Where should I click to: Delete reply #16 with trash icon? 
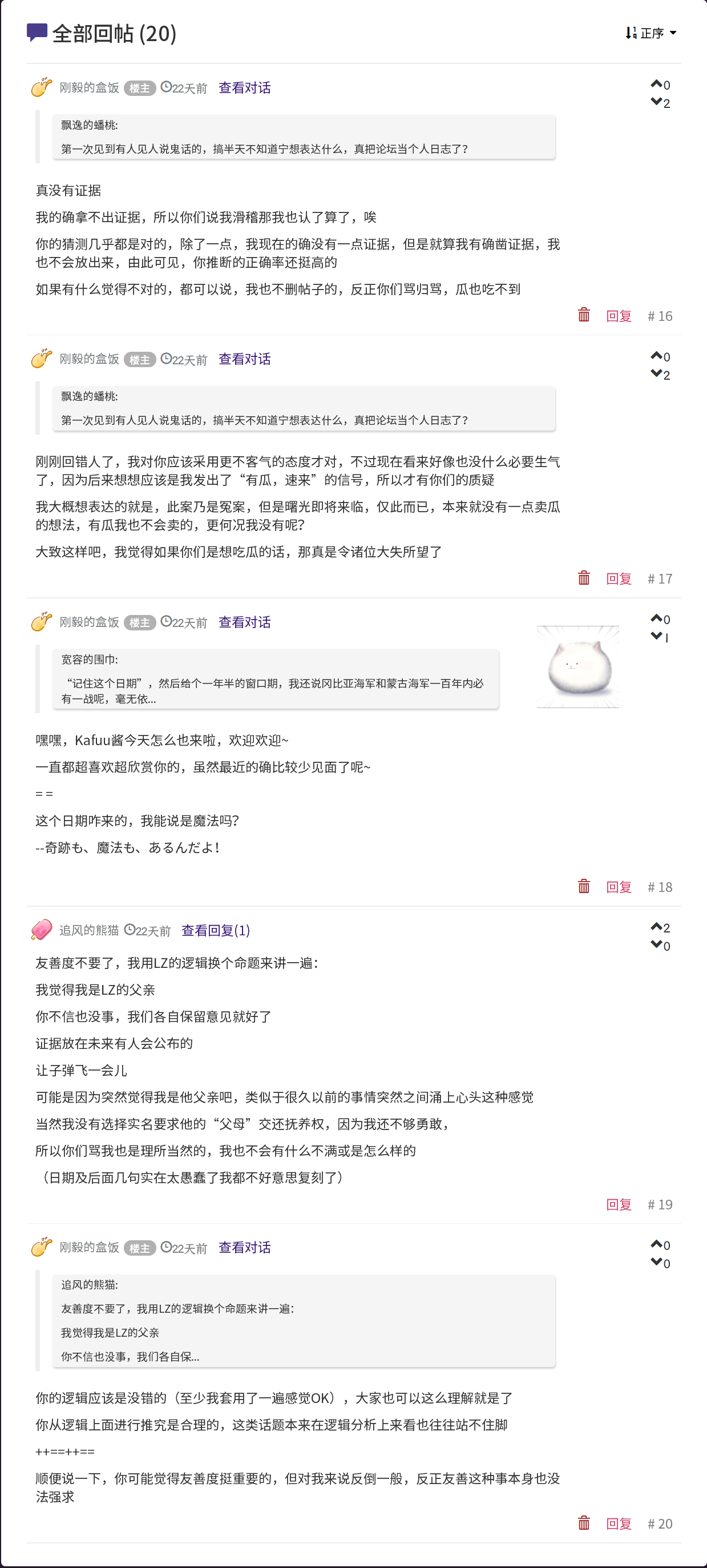(x=584, y=315)
